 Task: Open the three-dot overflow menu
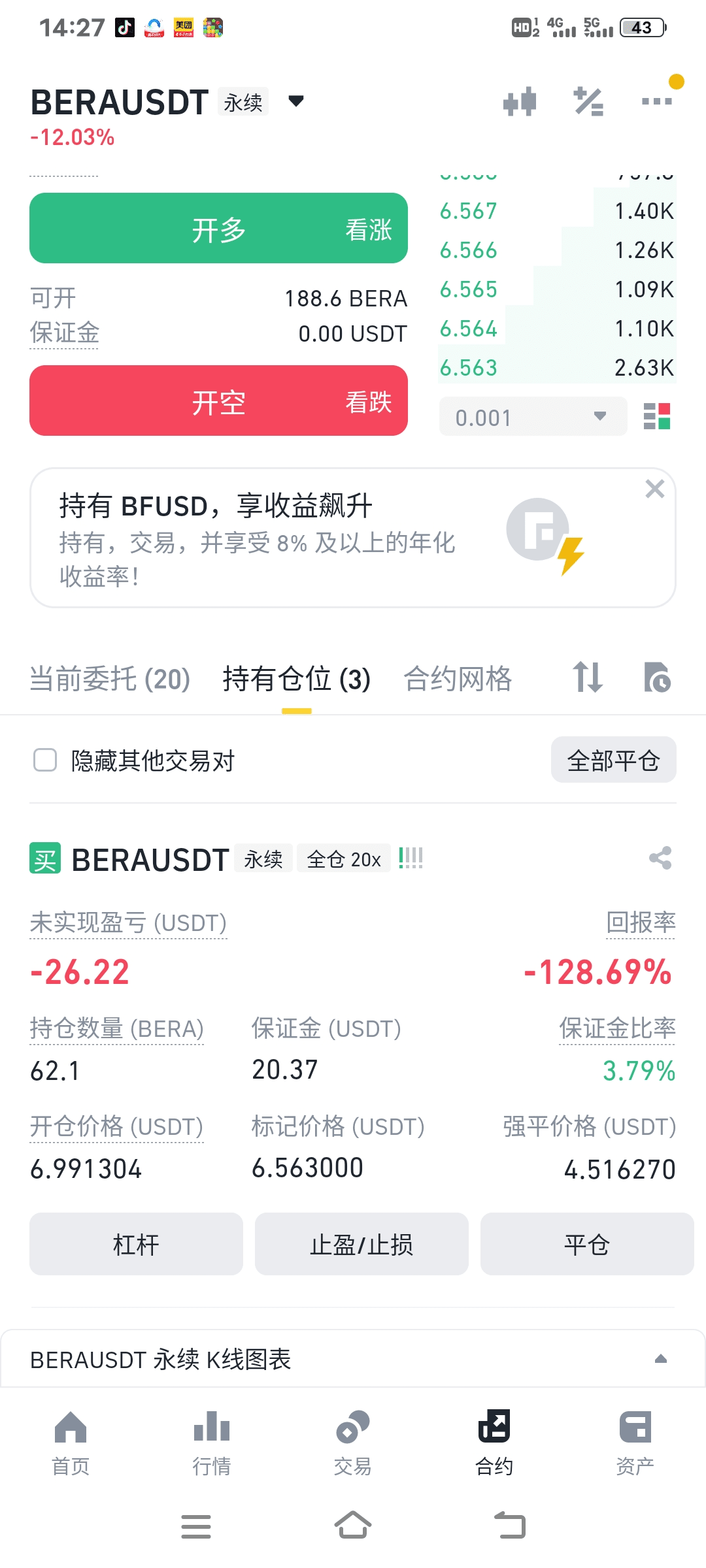click(x=657, y=101)
